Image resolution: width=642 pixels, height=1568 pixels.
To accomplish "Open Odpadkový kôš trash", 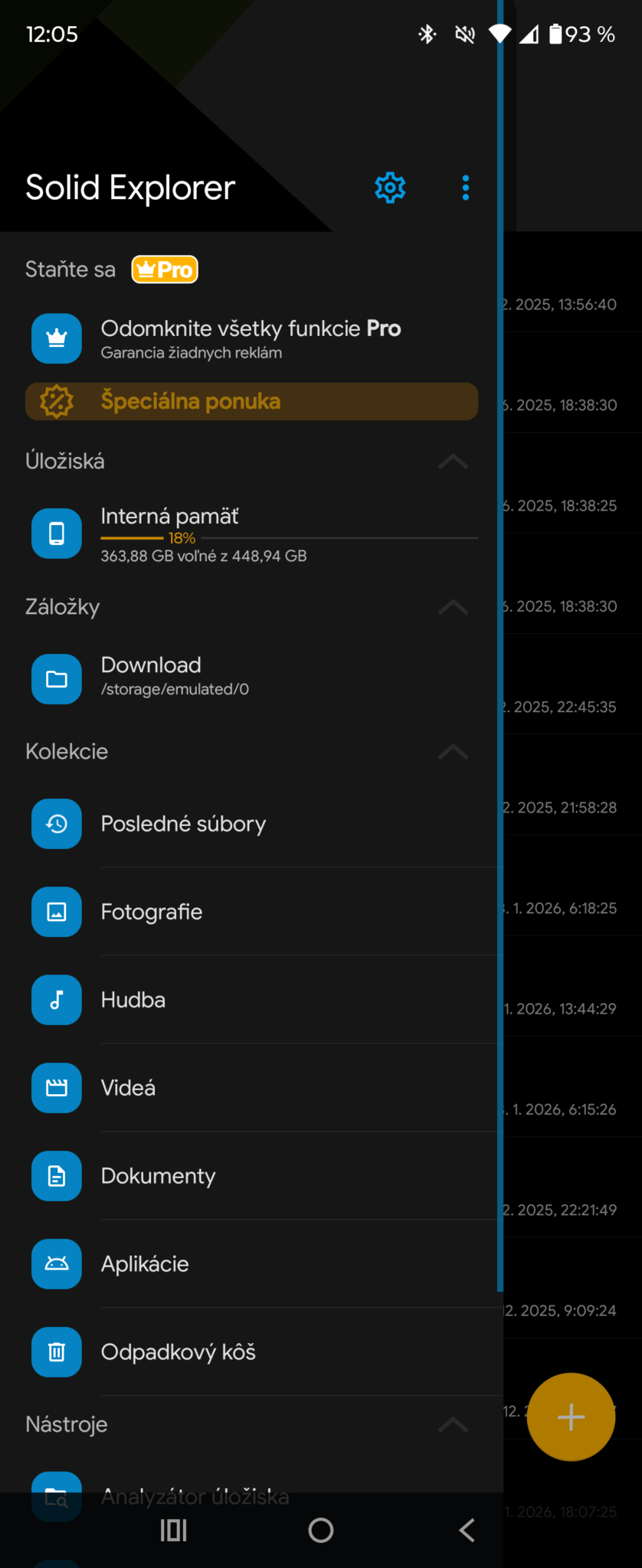I will (x=251, y=1352).
